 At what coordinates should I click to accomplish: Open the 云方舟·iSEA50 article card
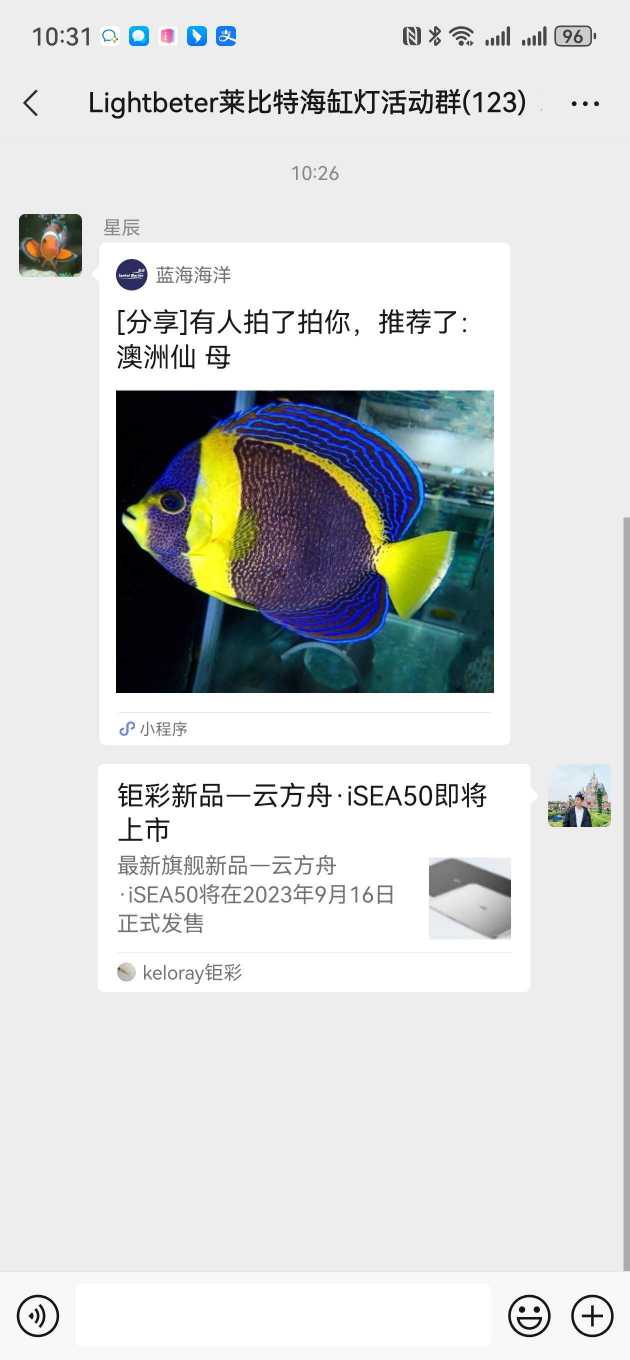[x=313, y=877]
